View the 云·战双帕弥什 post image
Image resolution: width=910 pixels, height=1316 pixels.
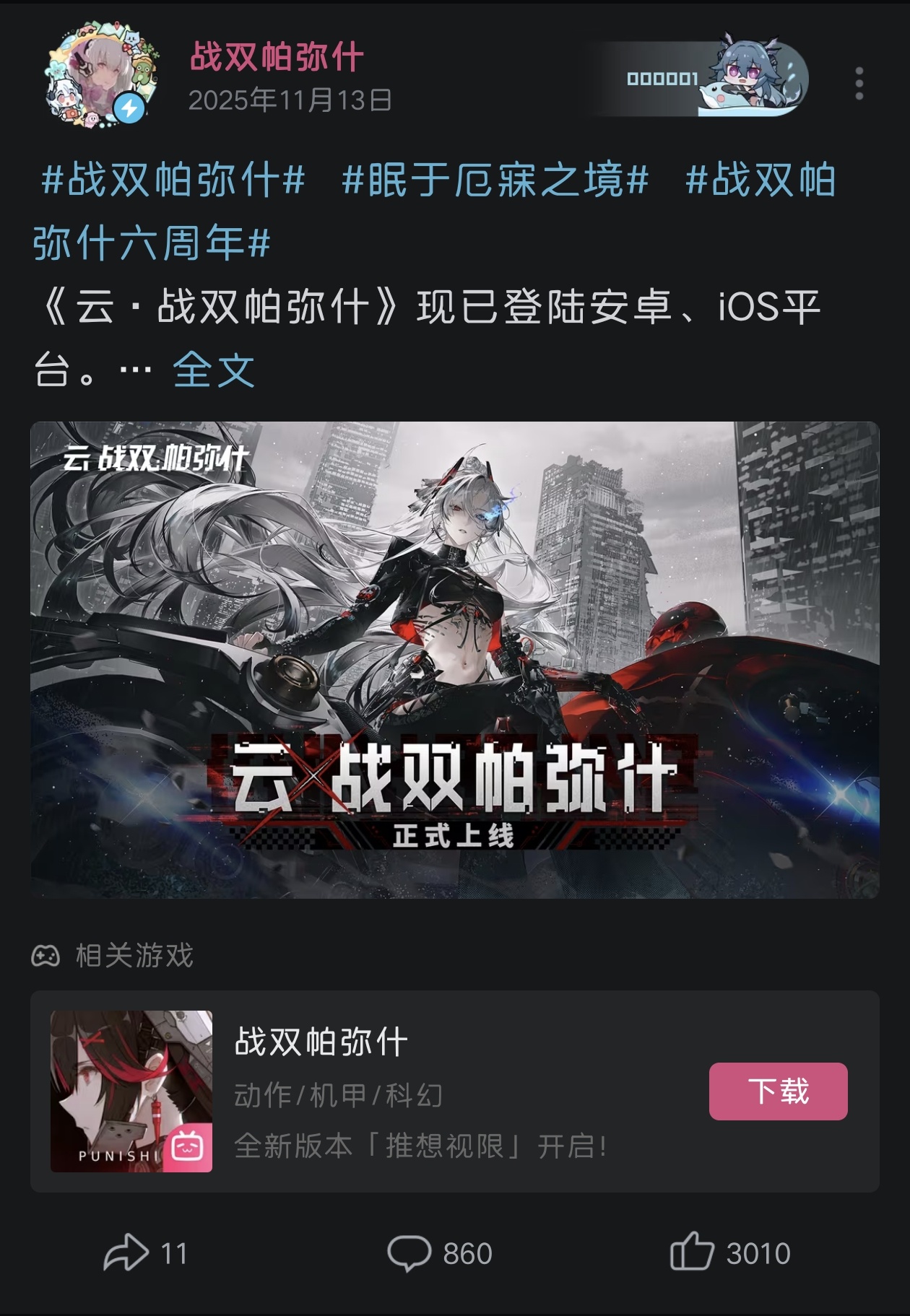click(x=455, y=660)
